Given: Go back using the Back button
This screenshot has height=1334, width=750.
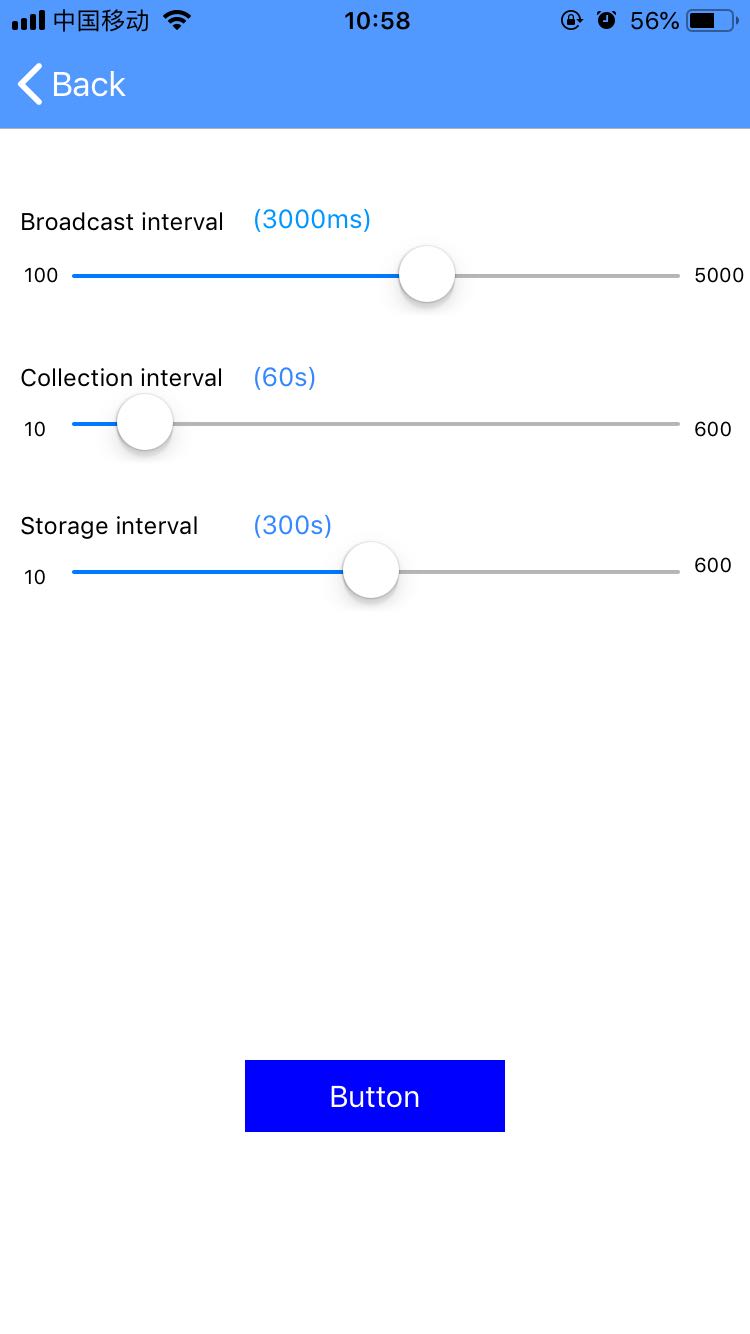Looking at the screenshot, I should 71,85.
